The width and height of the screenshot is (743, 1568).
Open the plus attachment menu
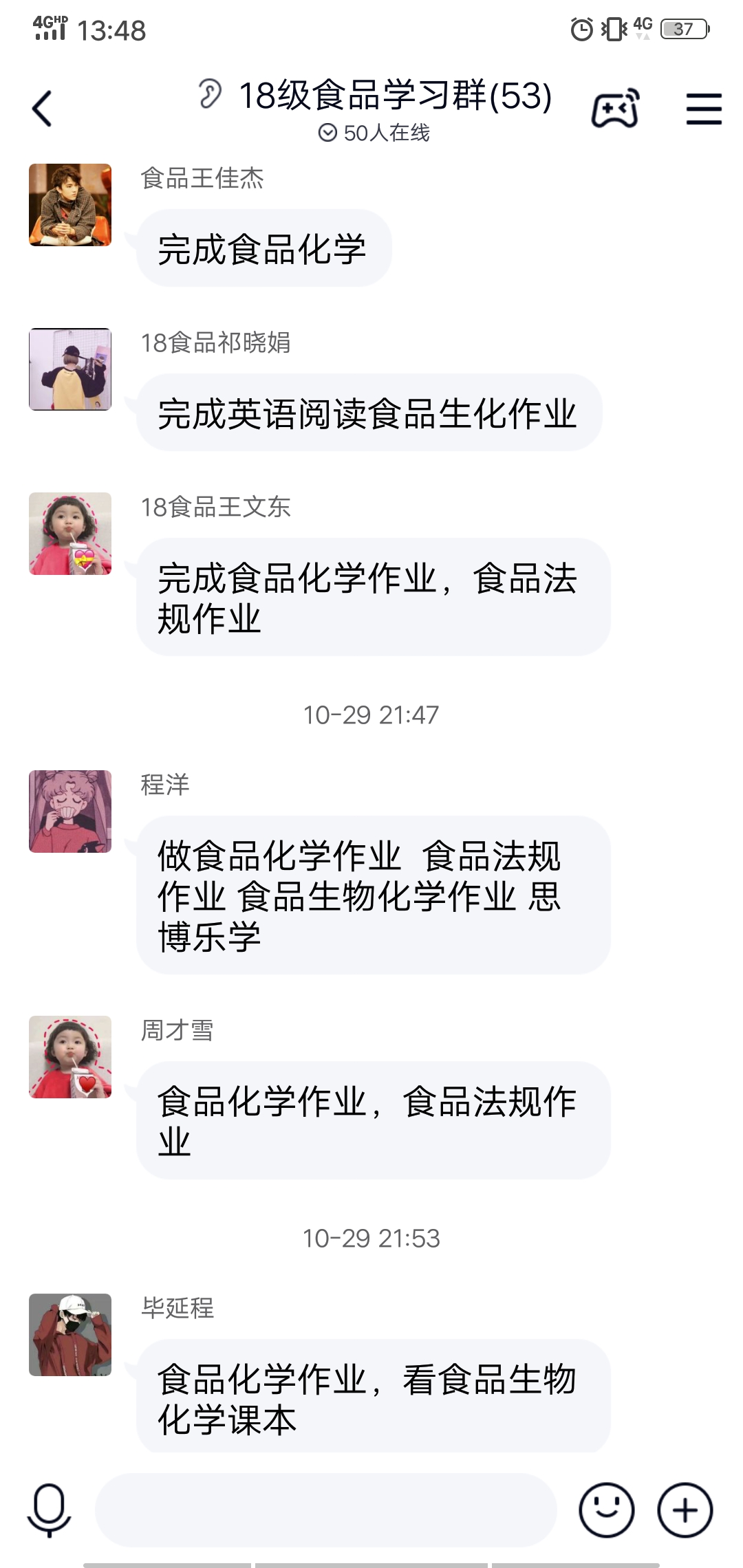tap(685, 1510)
